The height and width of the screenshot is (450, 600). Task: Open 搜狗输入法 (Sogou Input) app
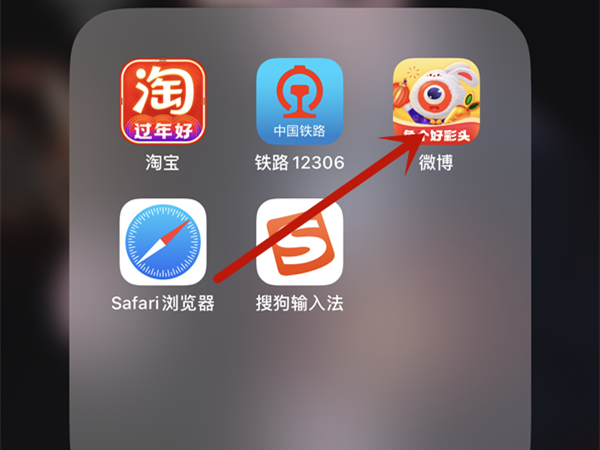(300, 242)
